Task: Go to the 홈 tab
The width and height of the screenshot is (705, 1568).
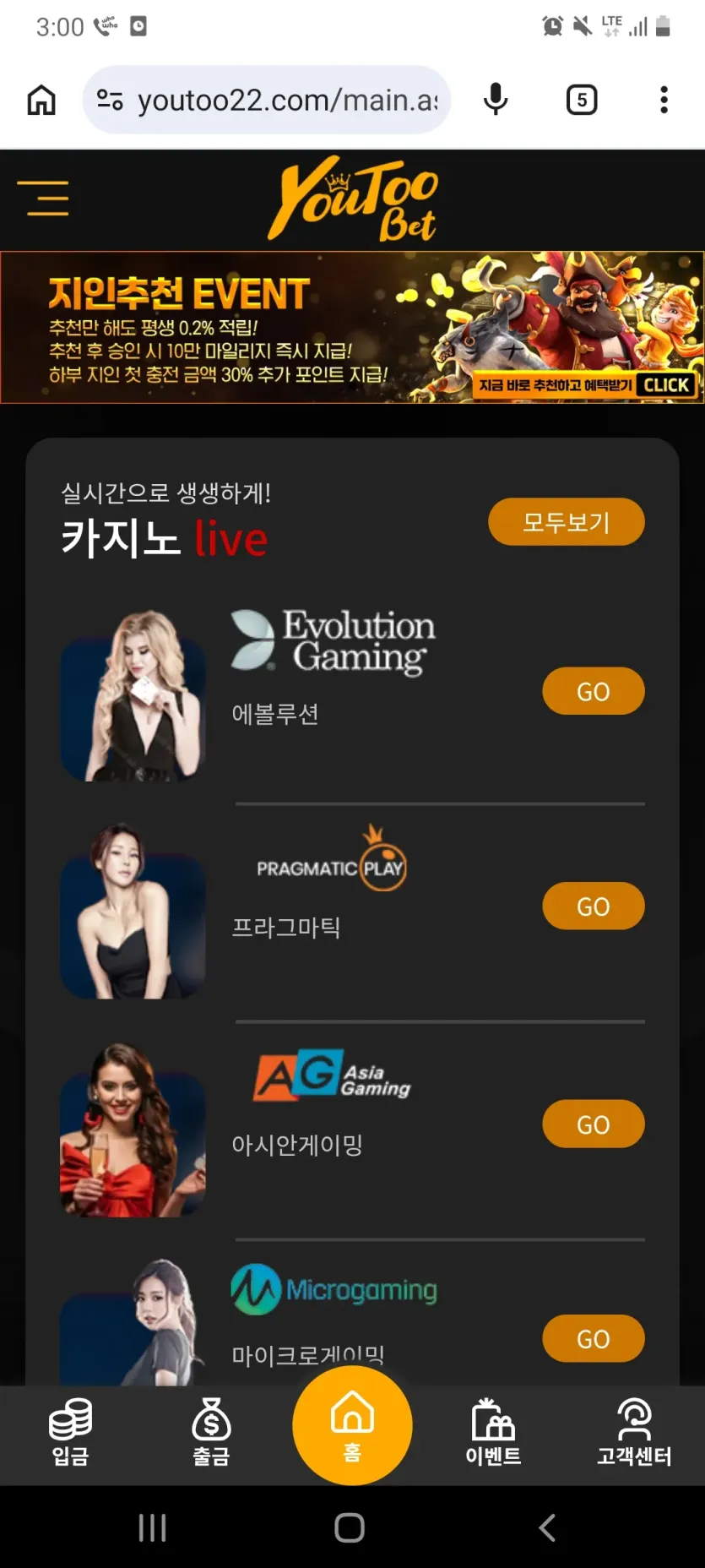Action: point(352,1426)
